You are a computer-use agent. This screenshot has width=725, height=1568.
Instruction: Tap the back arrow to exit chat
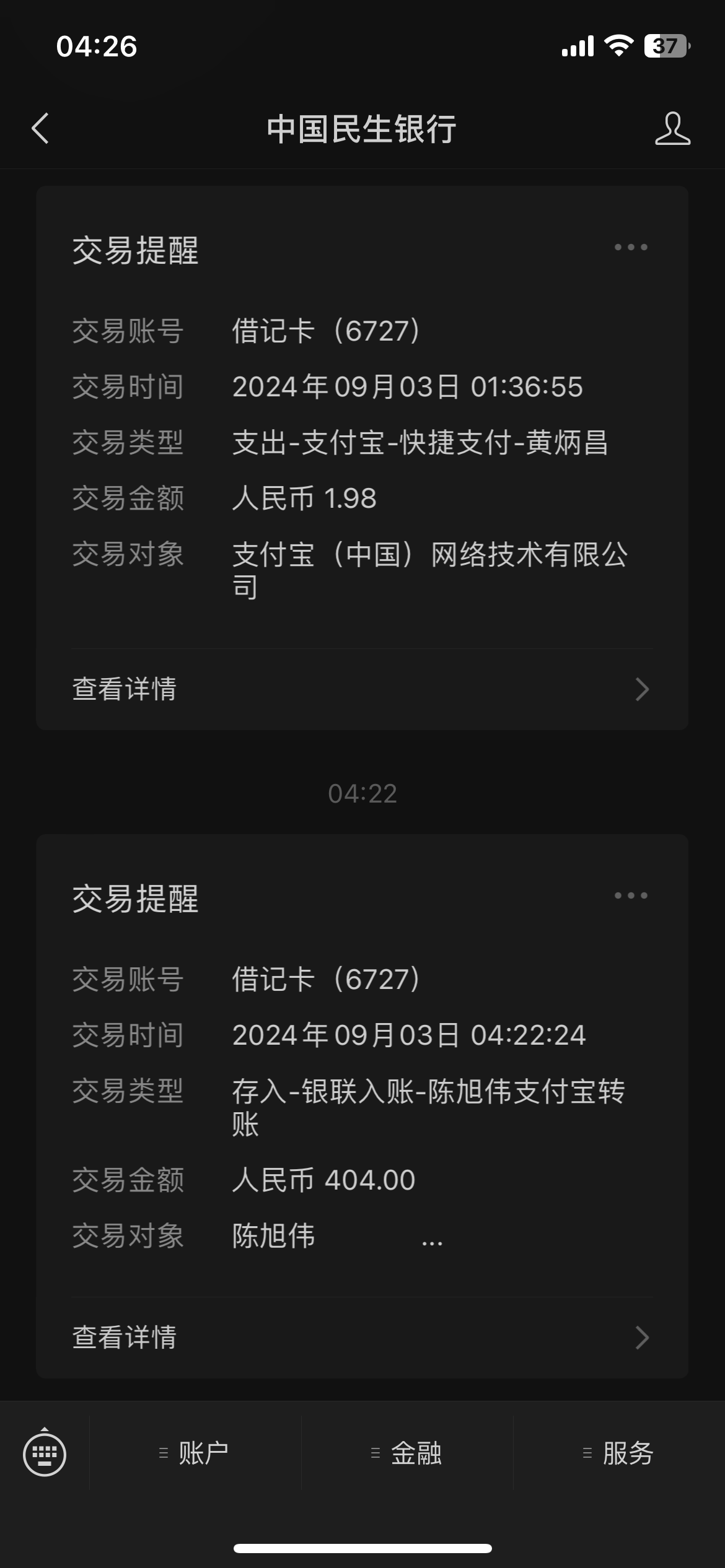point(40,130)
